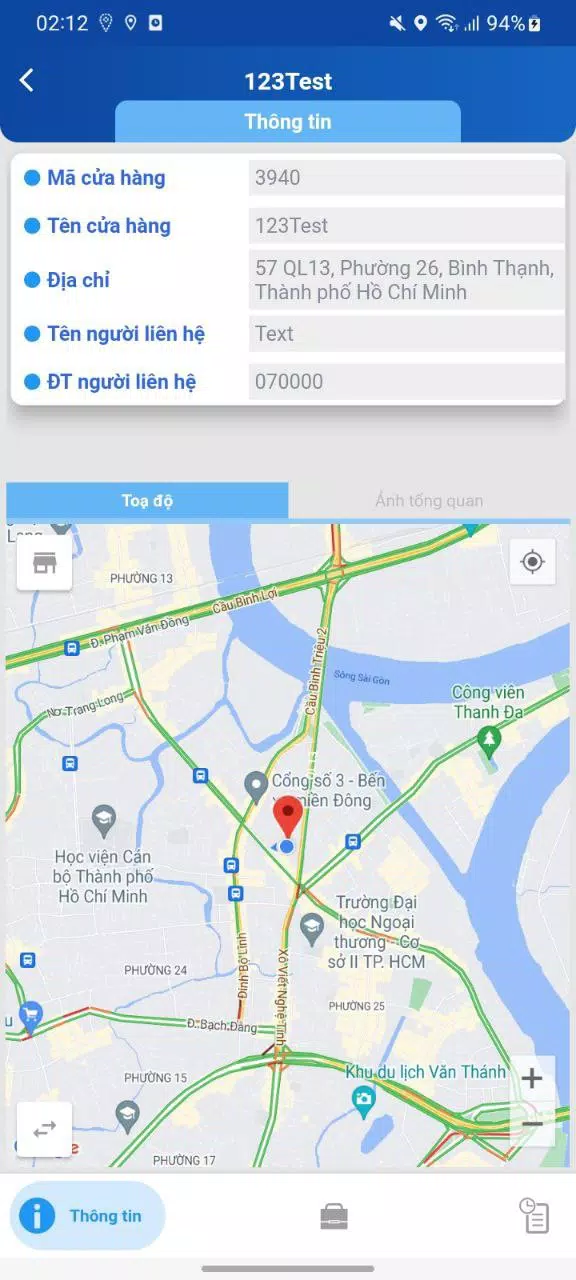The width and height of the screenshot is (576, 1280).
Task: Zoom in on the map with plus
Action: click(x=532, y=1078)
